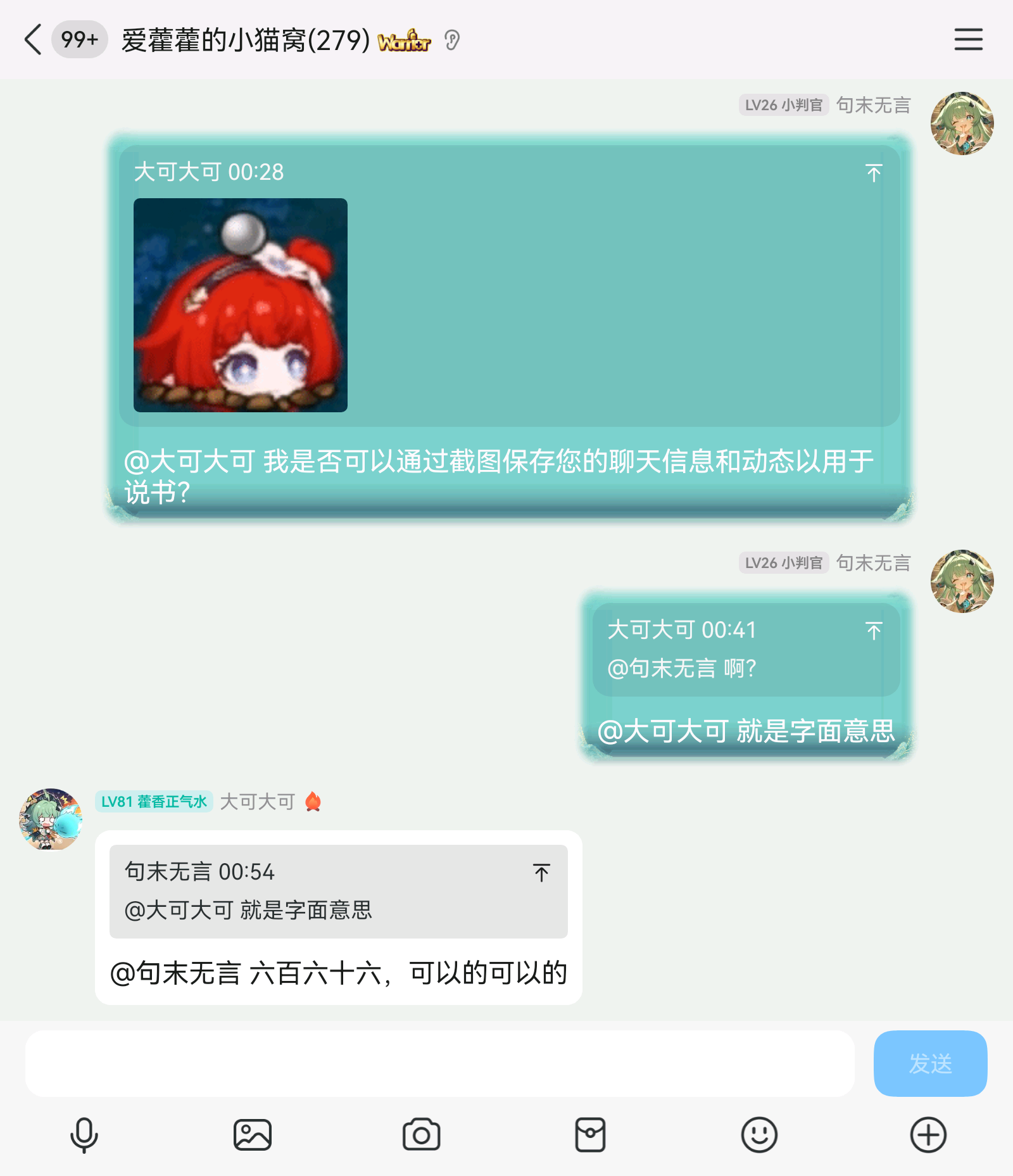
Task: Open the red packet icon
Action: 590,1135
